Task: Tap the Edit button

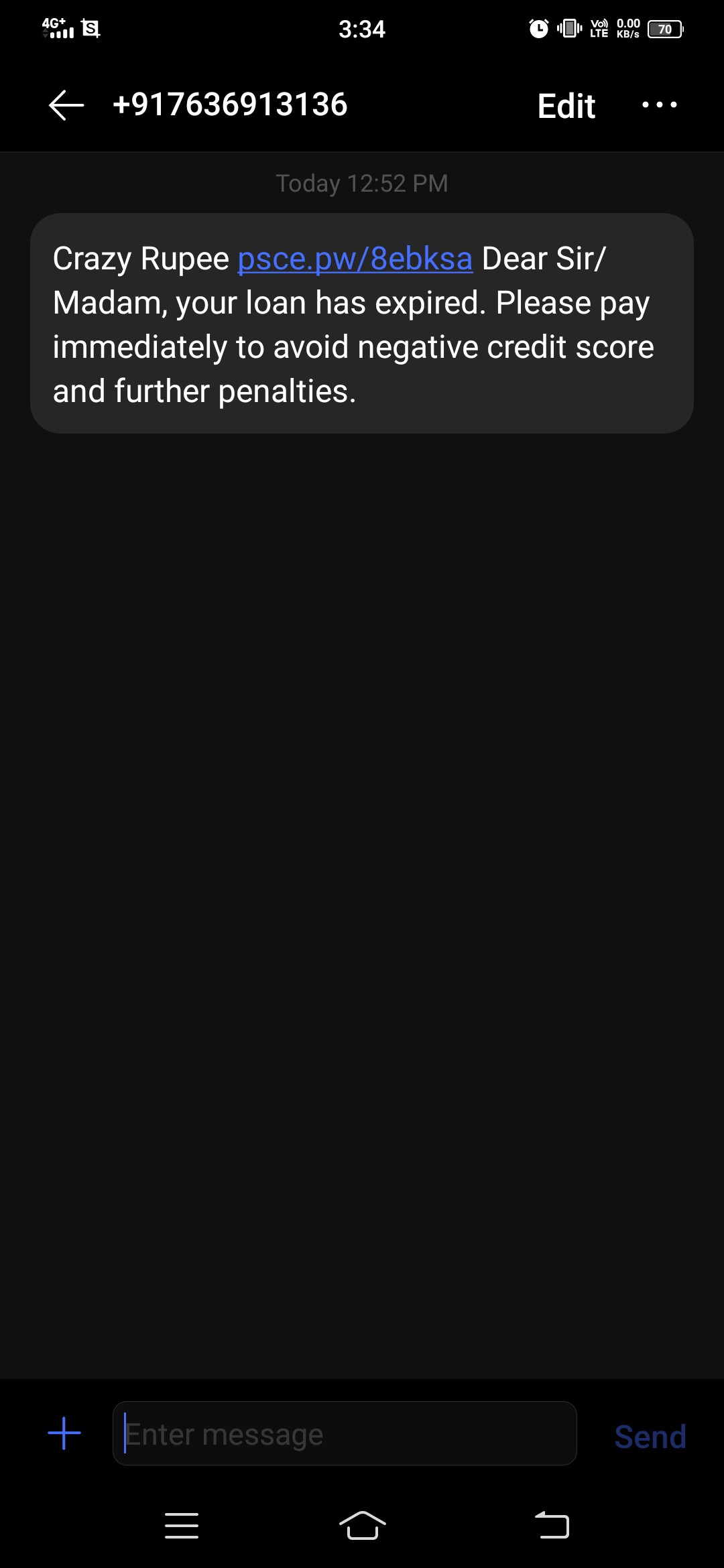Action: pyautogui.click(x=566, y=106)
